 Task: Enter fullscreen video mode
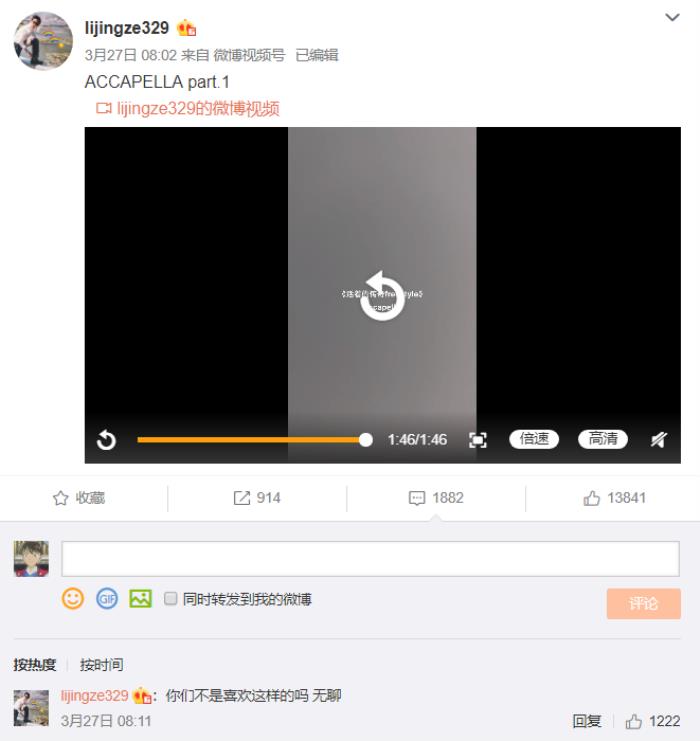[478, 440]
